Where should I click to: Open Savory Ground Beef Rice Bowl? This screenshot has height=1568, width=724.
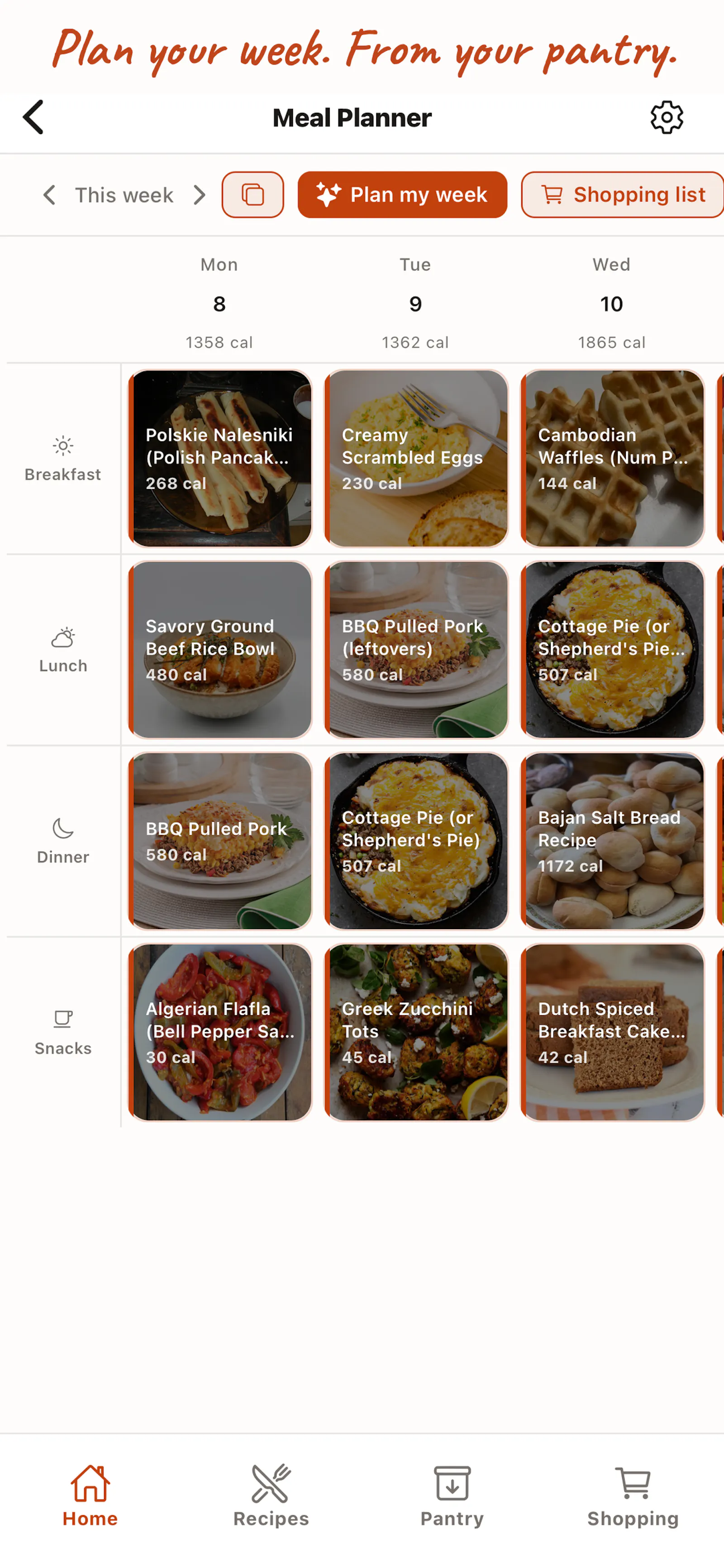219,649
